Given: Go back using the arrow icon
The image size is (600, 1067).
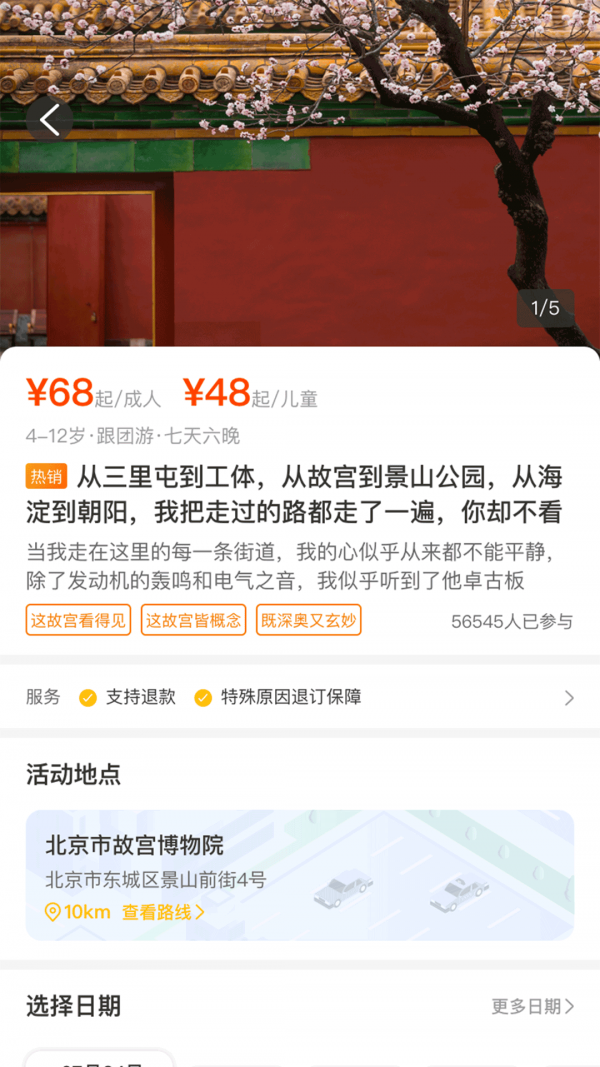Looking at the screenshot, I should (x=49, y=120).
